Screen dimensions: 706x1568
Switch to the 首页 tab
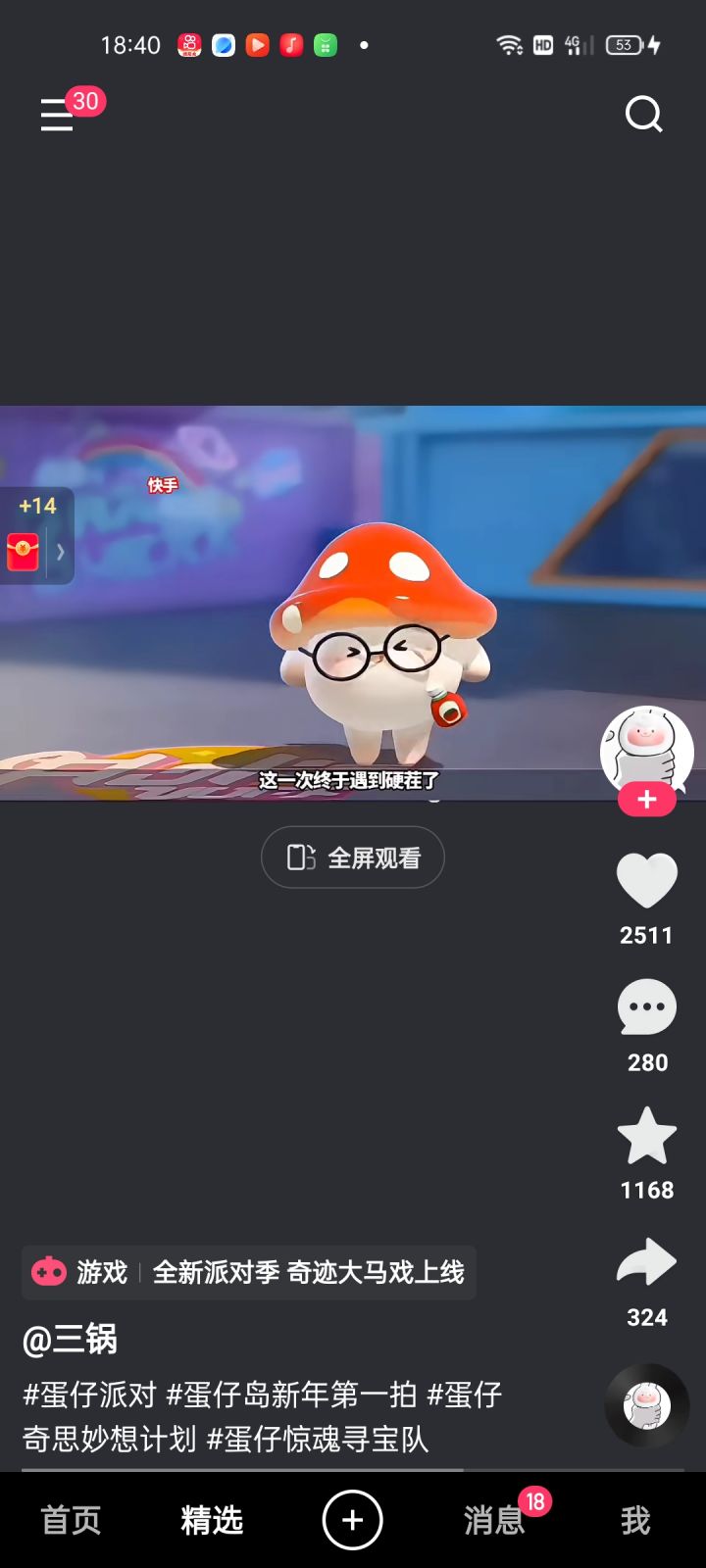69,1520
